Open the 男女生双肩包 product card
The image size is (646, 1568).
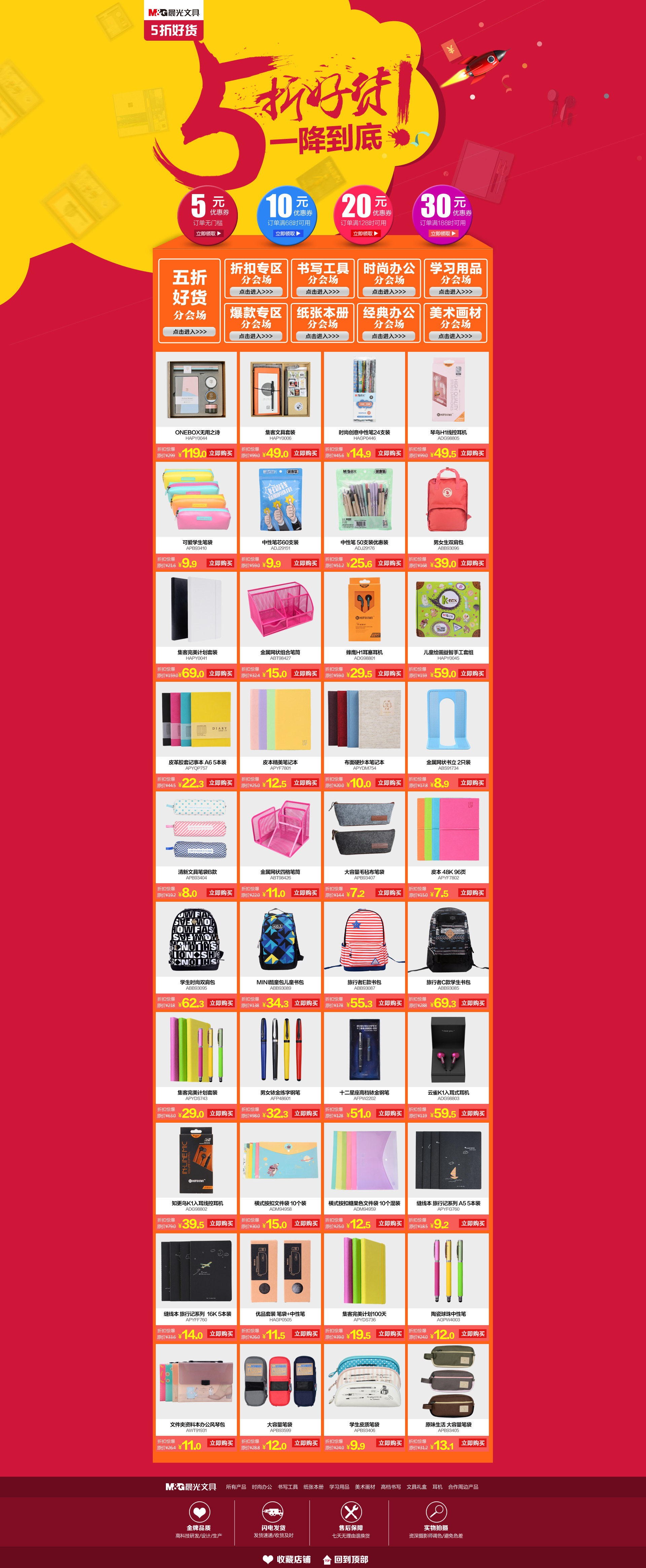click(448, 508)
